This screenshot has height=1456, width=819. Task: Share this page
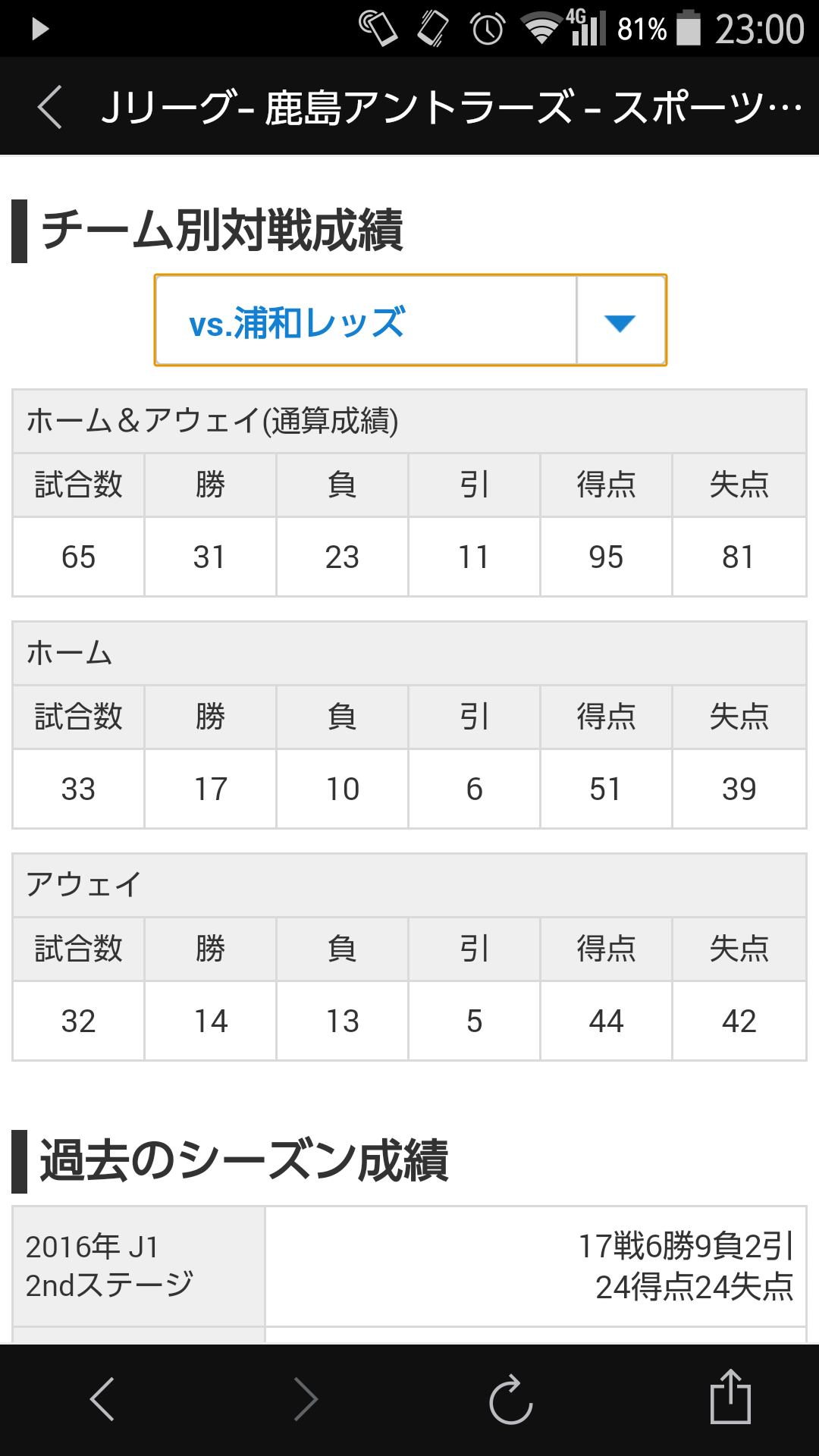point(730,1396)
